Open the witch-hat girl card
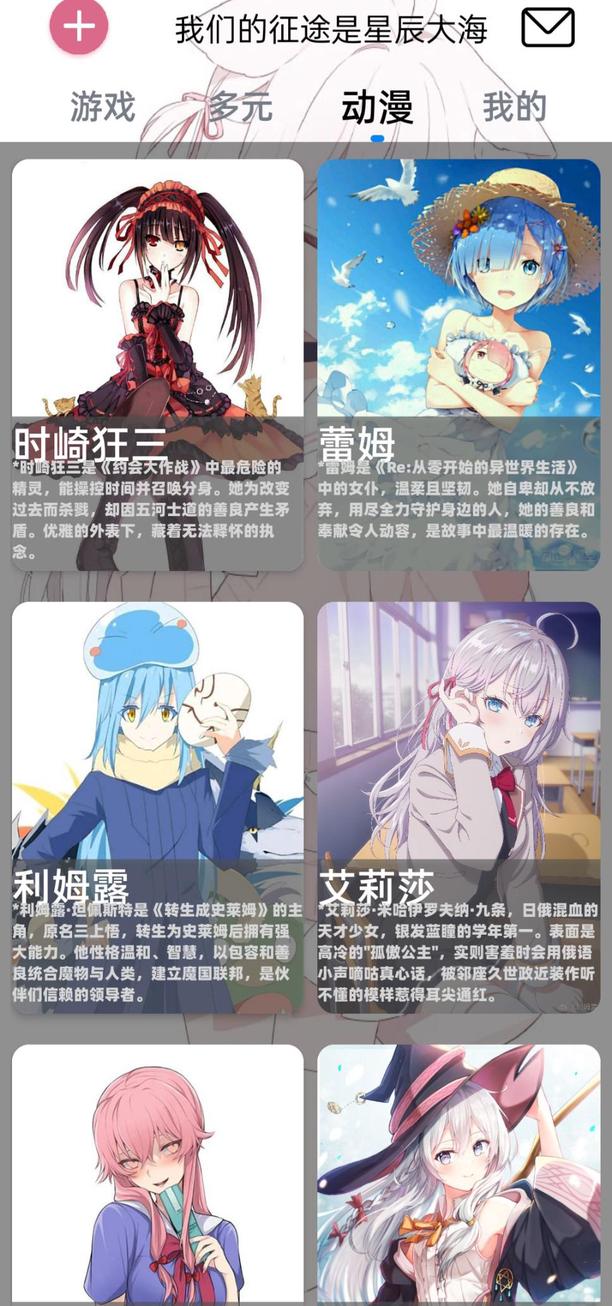Viewport: 612px width, 1306px height. [x=459, y=1175]
